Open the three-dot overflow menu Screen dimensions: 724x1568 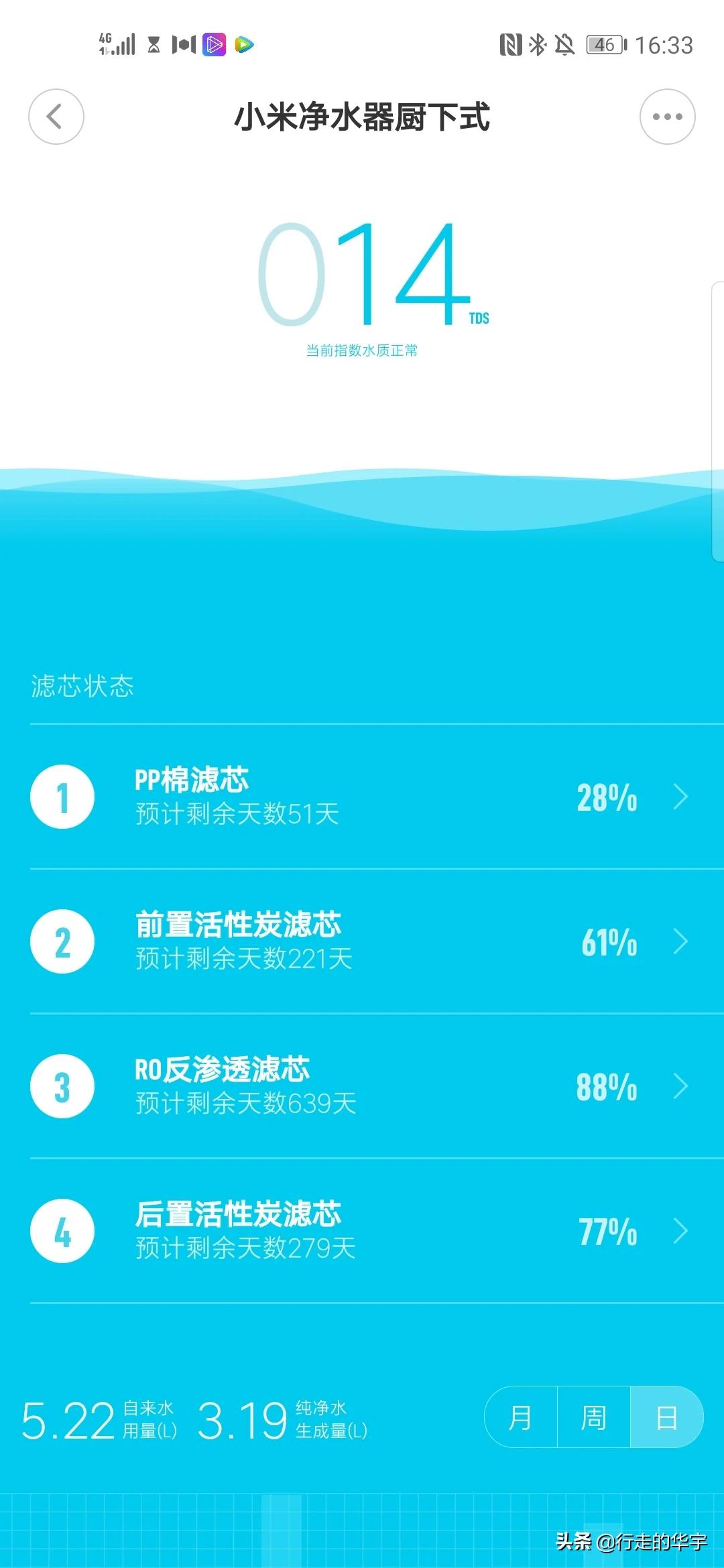667,117
